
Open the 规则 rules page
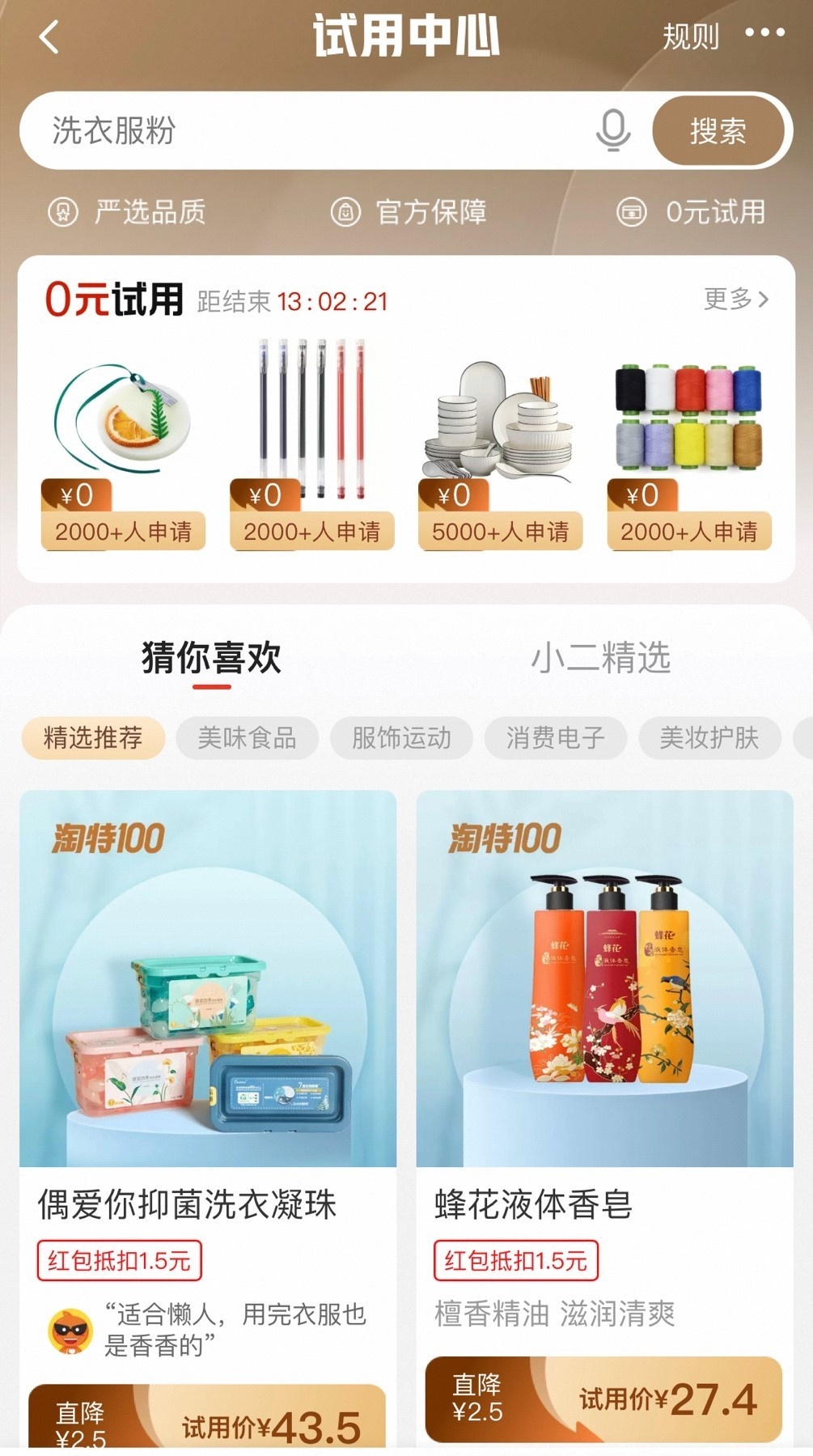click(690, 36)
